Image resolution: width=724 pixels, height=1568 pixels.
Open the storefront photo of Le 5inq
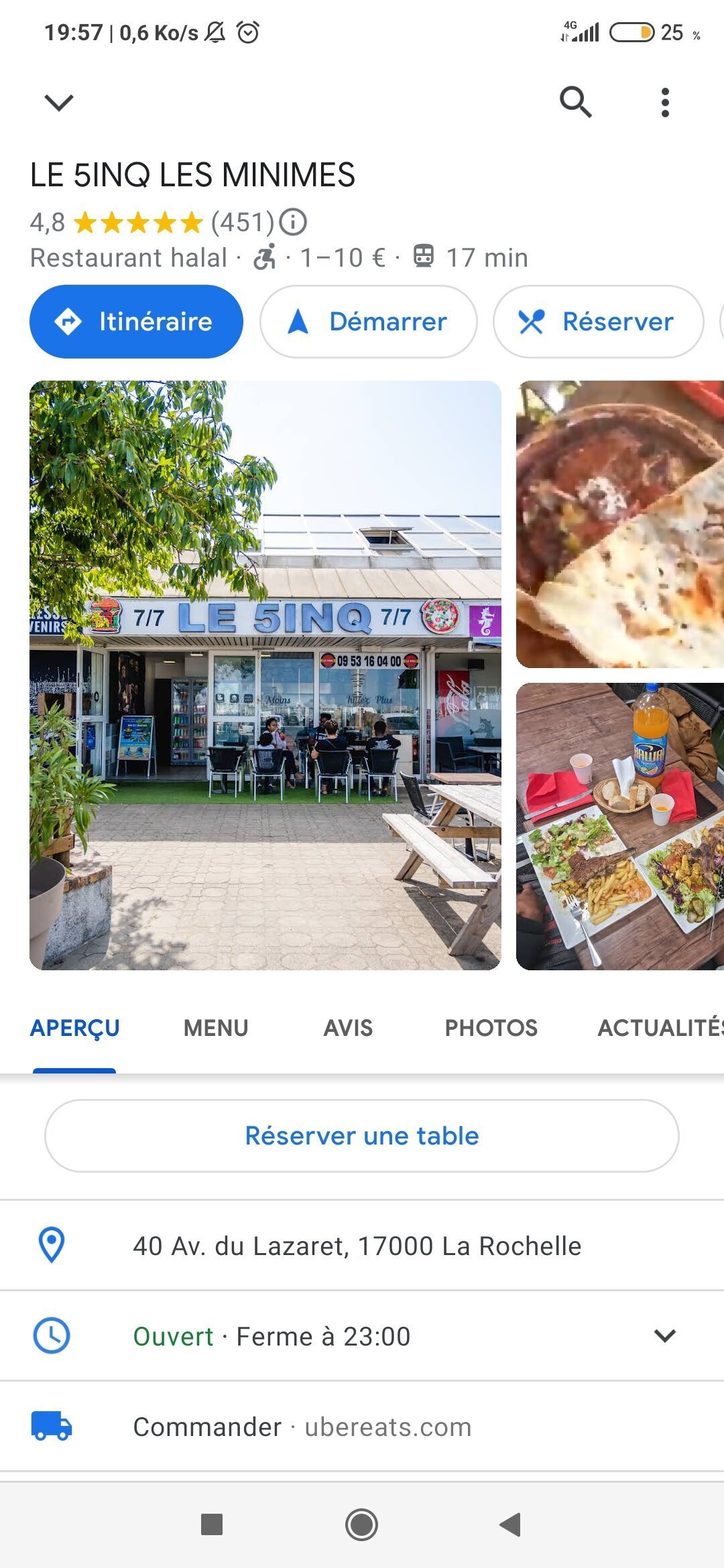265,675
